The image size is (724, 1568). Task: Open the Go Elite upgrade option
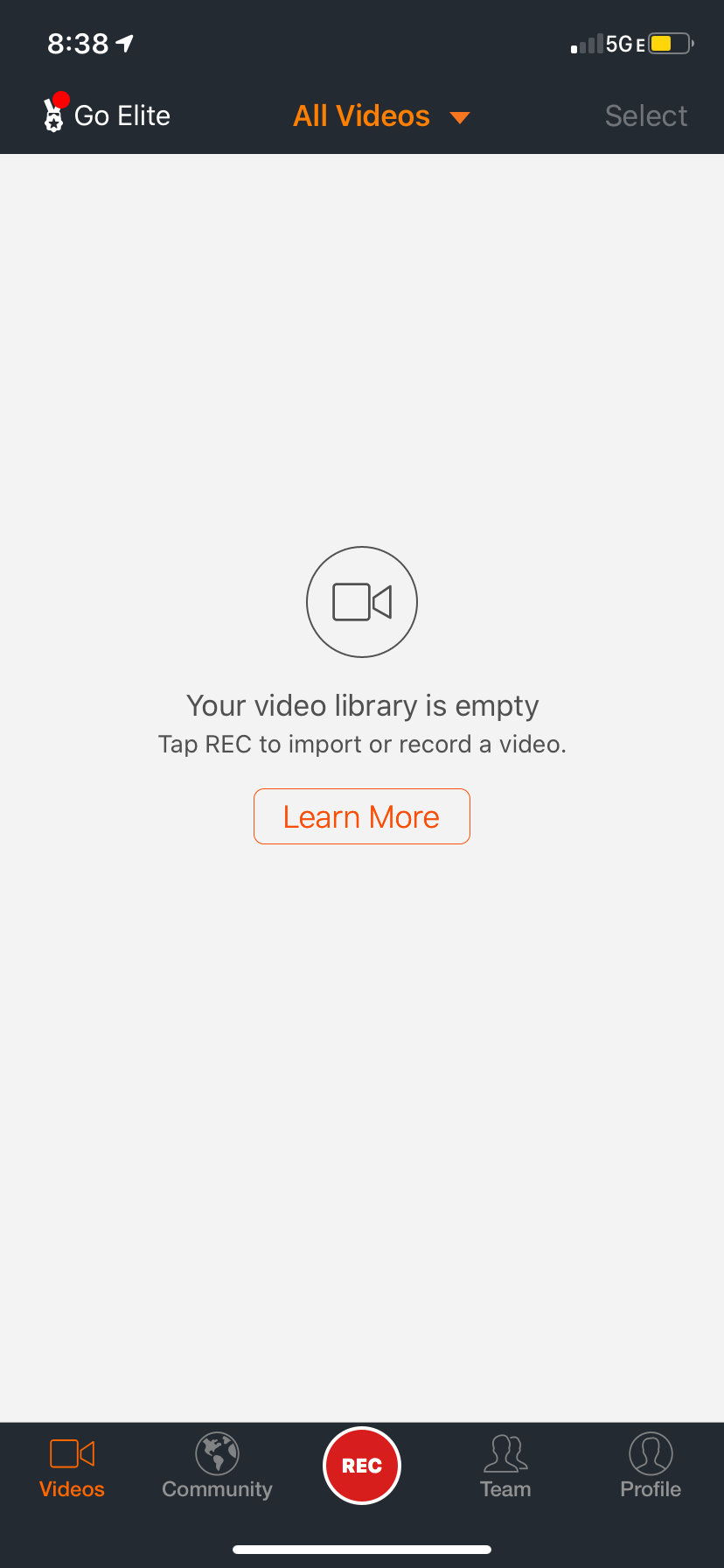tap(108, 115)
